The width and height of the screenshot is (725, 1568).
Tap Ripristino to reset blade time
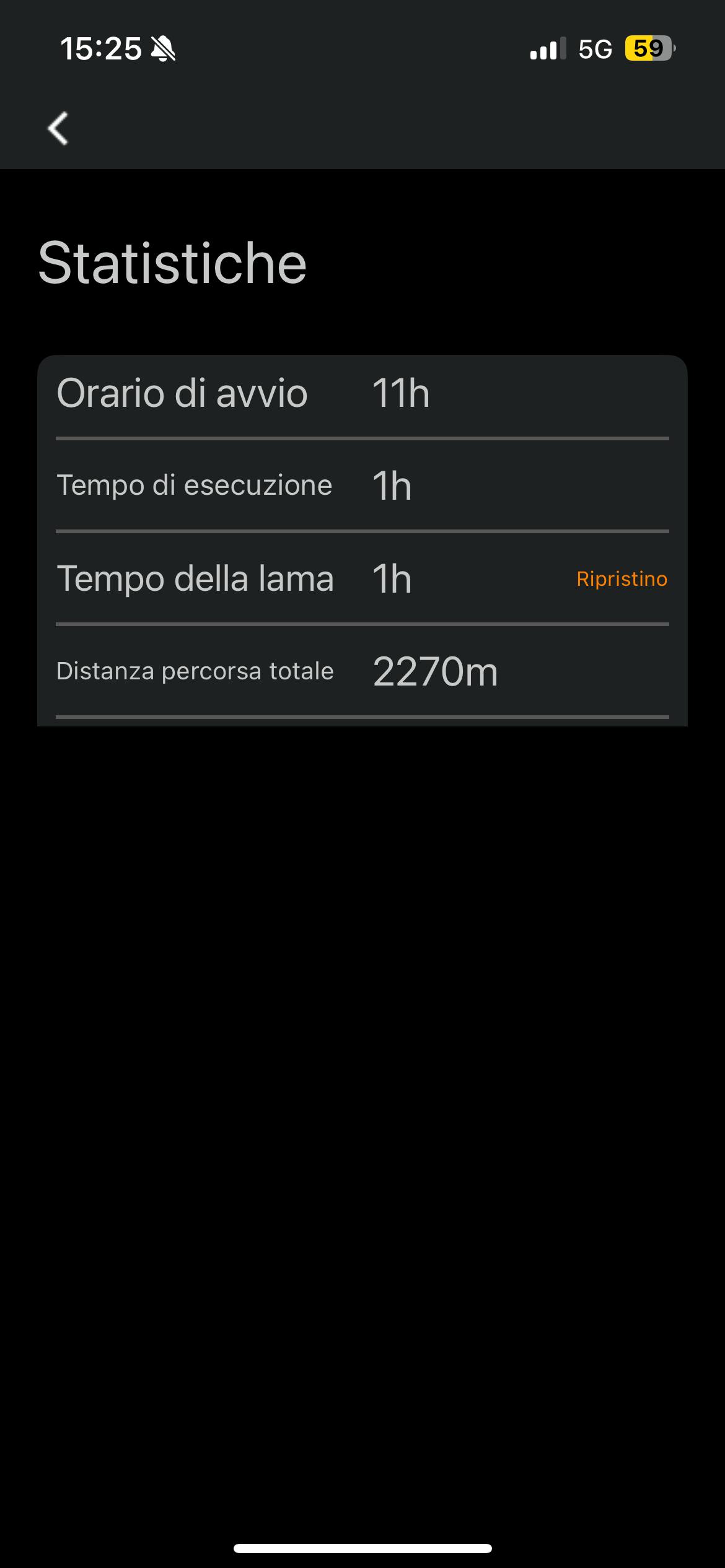click(x=622, y=579)
